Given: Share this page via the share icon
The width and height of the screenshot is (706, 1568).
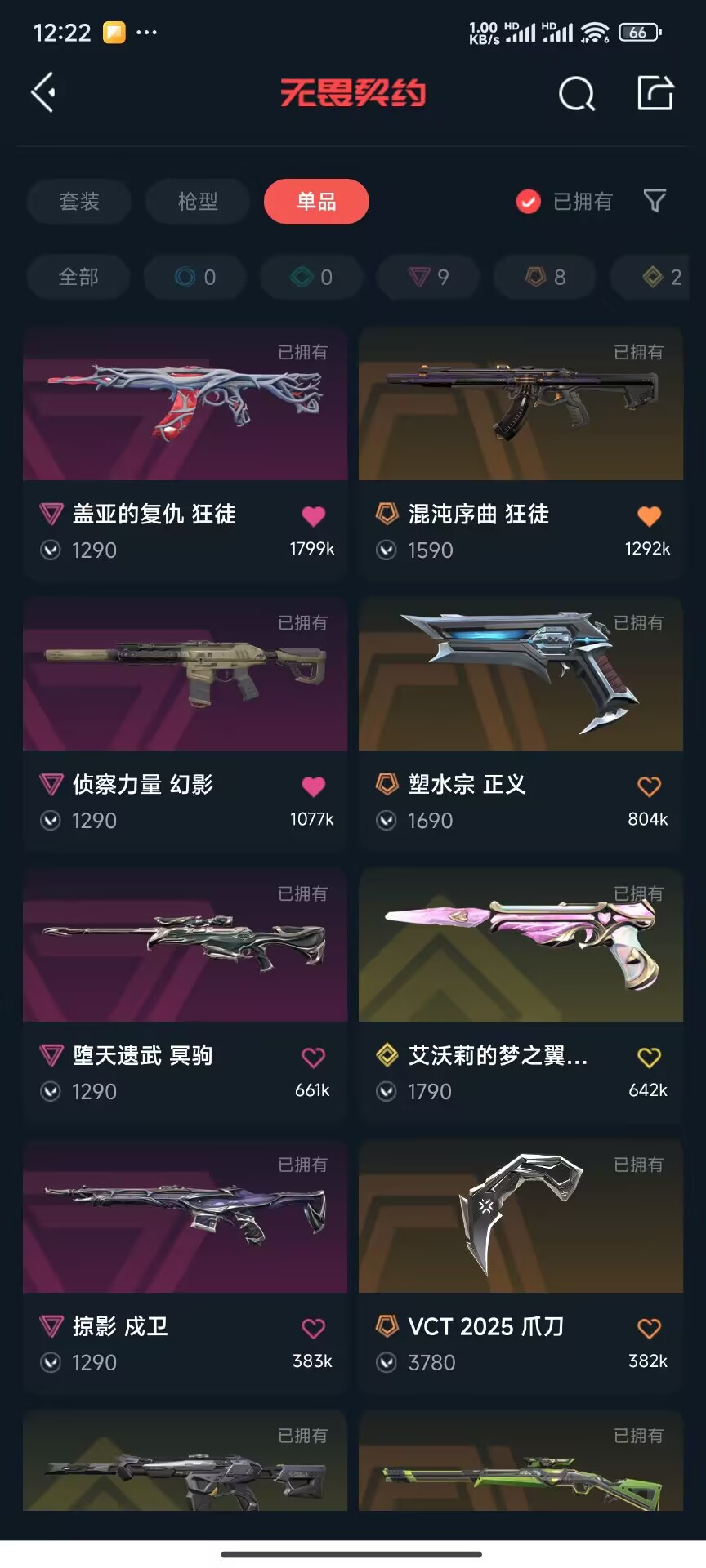Looking at the screenshot, I should [655, 92].
